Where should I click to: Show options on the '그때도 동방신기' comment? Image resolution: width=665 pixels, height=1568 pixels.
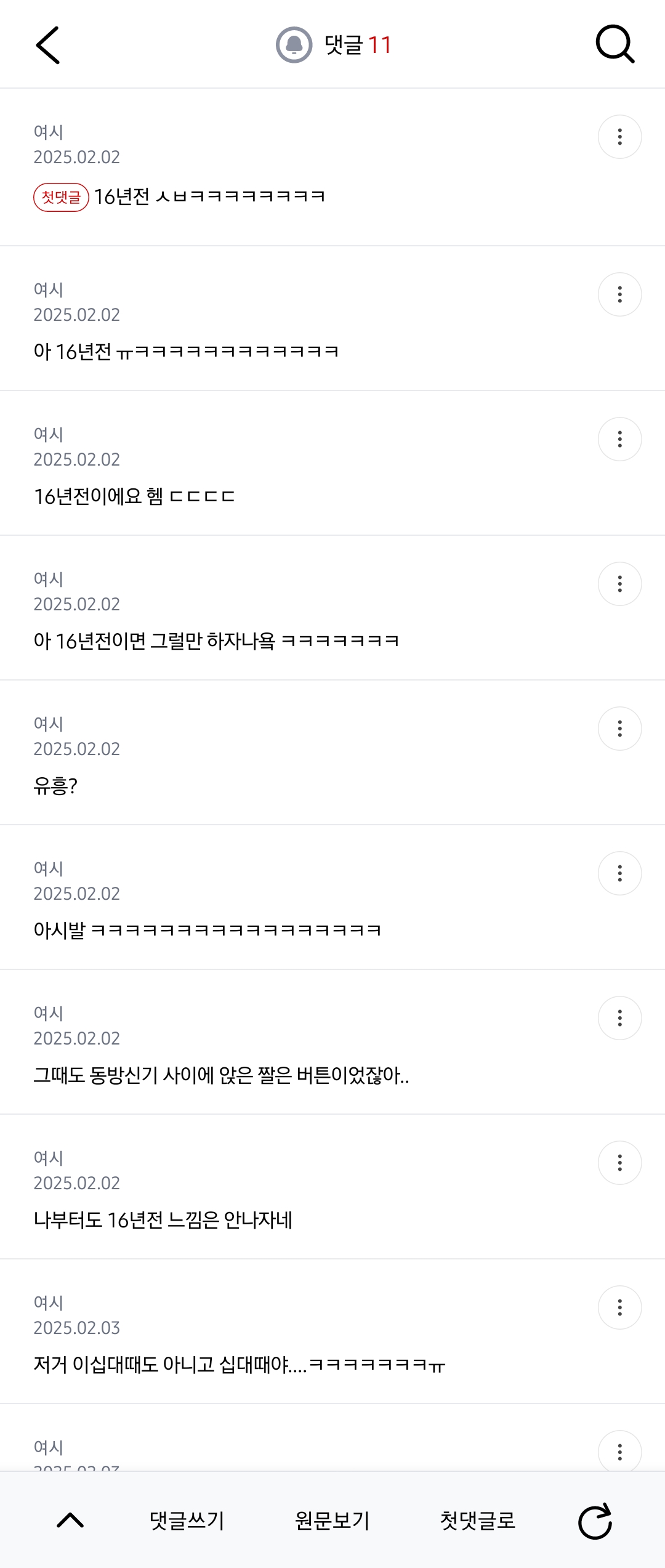coord(619,1018)
